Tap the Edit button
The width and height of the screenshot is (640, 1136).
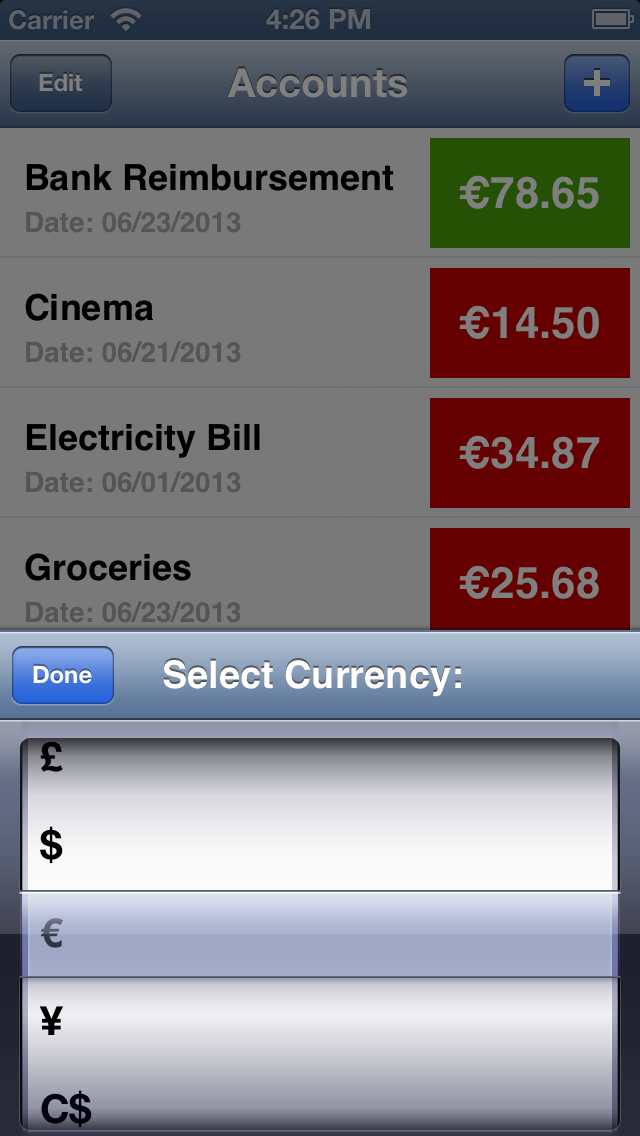61,83
